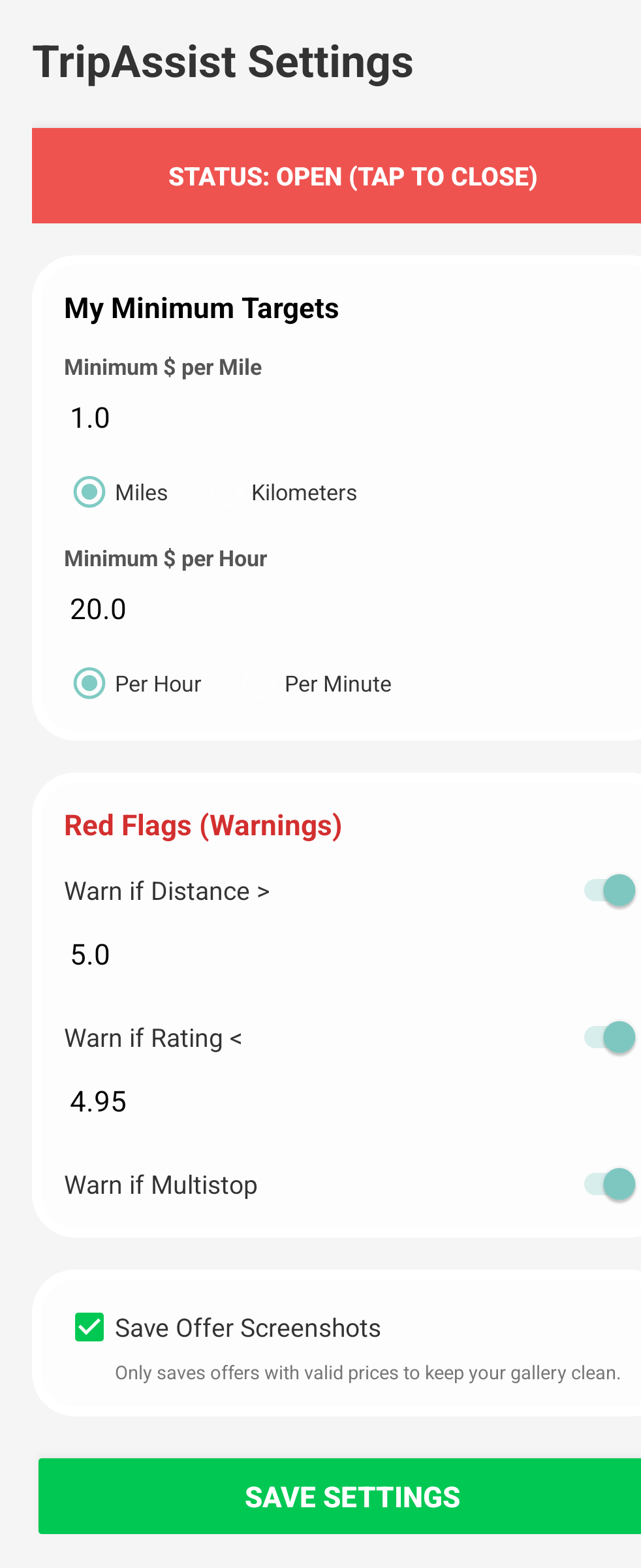Tap the Red Flags (Warnings) header
641x1568 pixels.
203,825
